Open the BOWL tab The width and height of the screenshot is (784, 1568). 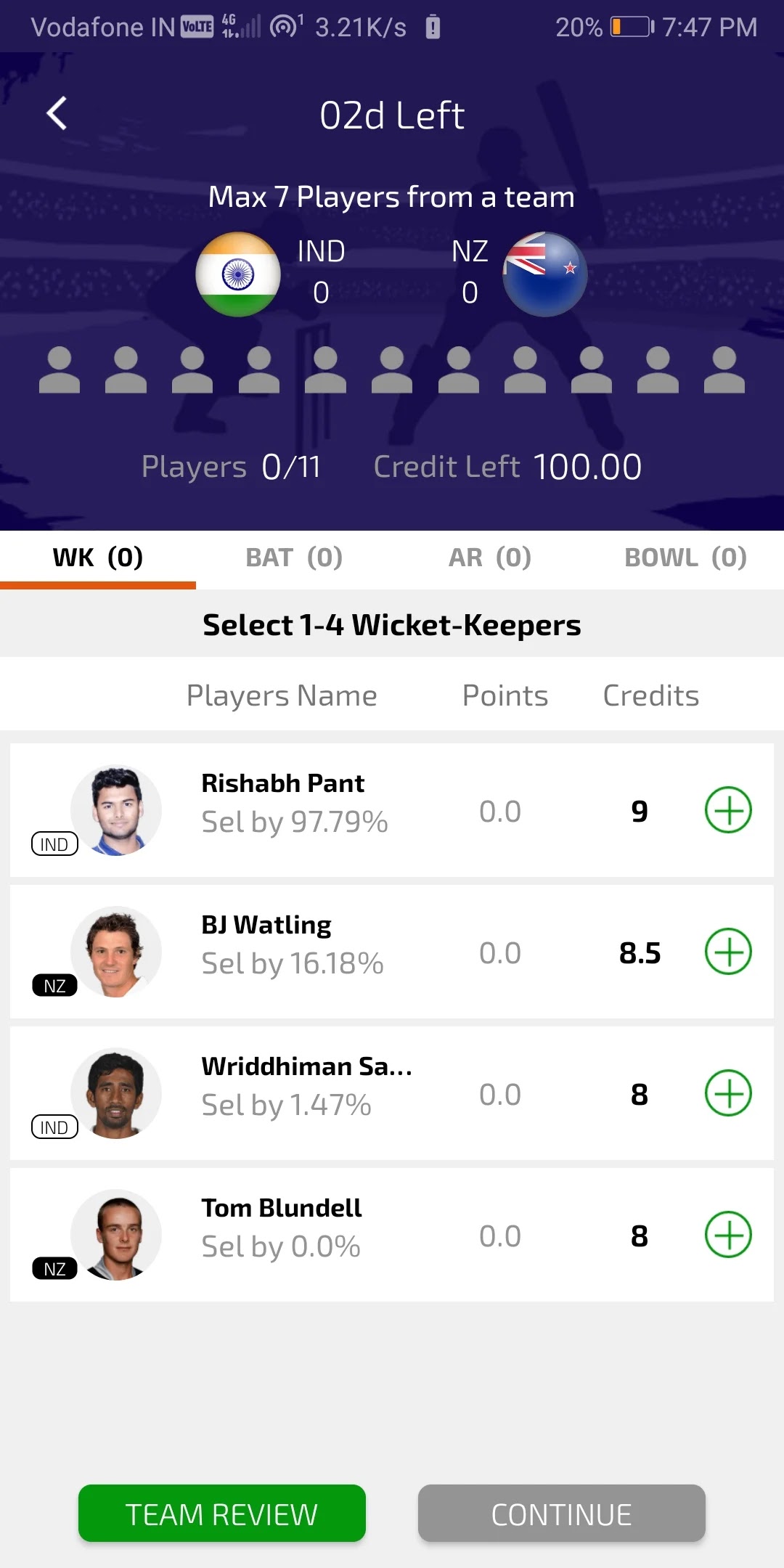(685, 558)
